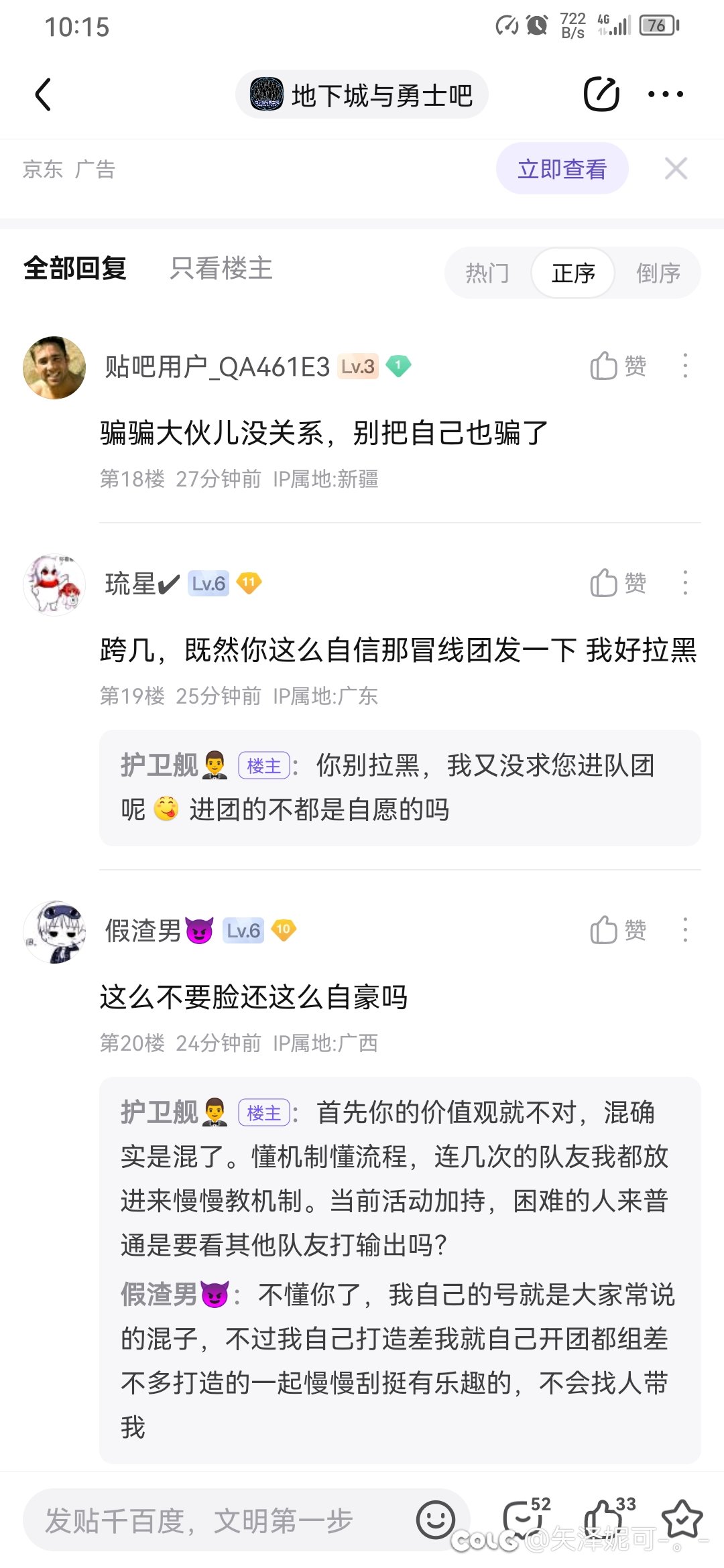724x1568 pixels.
Task: Go back to the previous page
Action: click(44, 94)
